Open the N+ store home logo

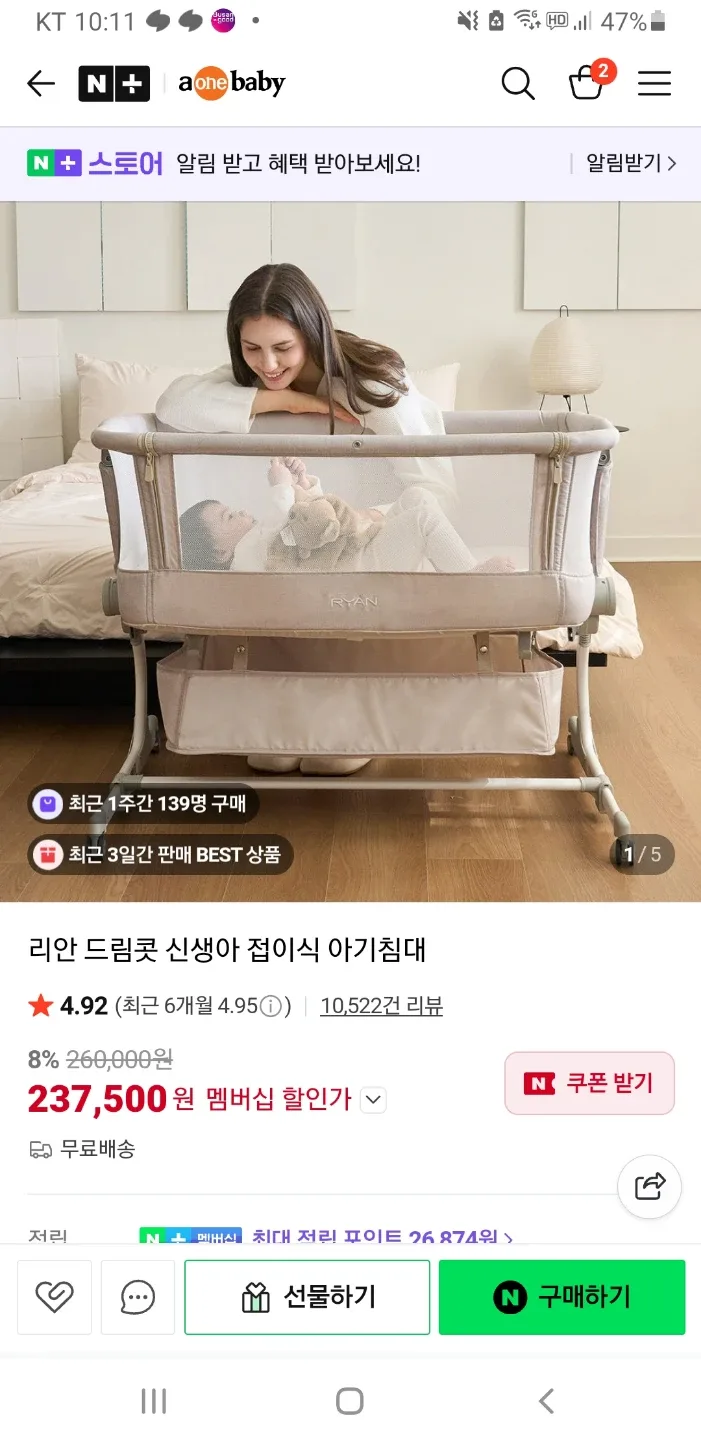pos(114,84)
